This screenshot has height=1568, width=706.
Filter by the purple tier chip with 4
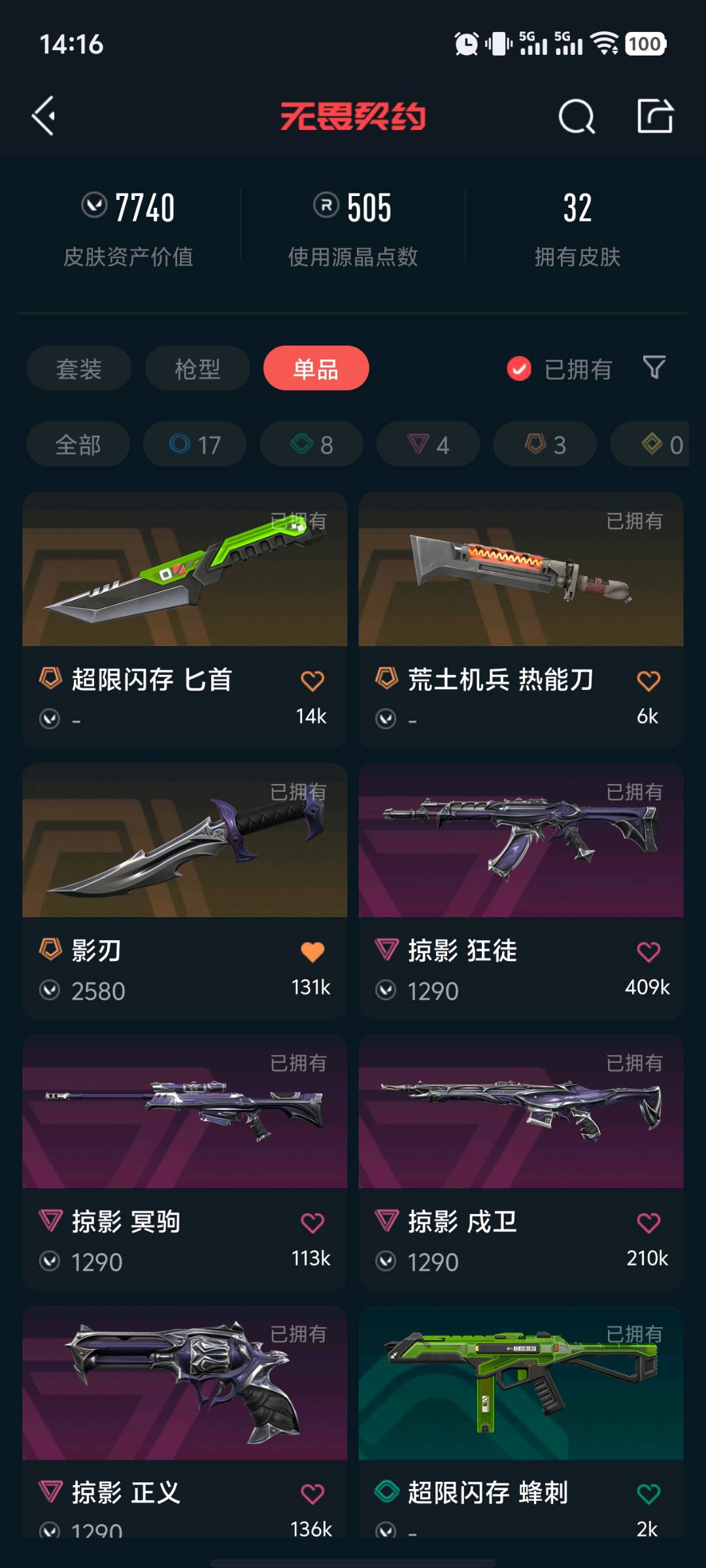[x=428, y=445]
